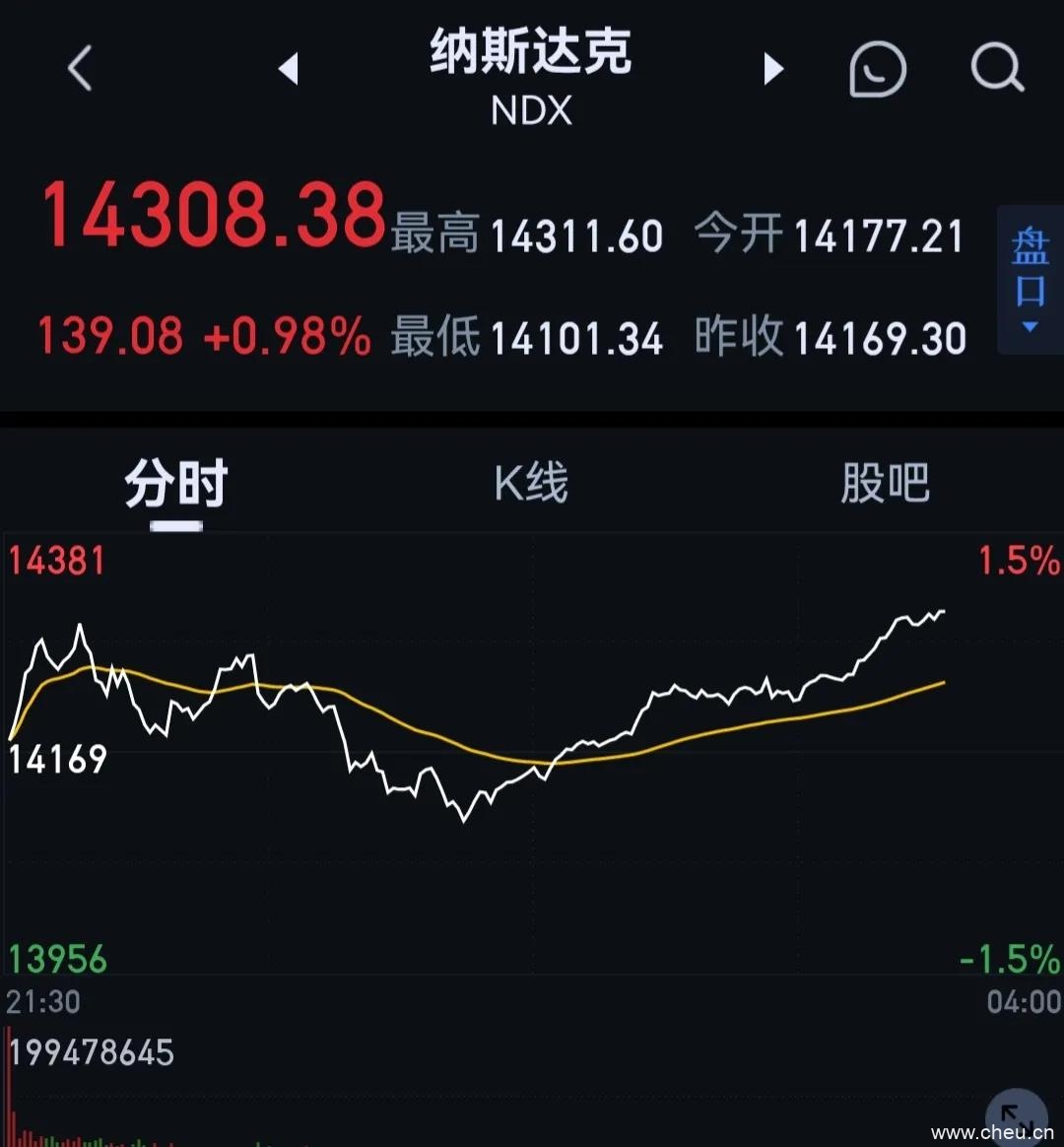Select the previous stock with the left triangle
The height and width of the screenshot is (1147, 1064).
(288, 68)
